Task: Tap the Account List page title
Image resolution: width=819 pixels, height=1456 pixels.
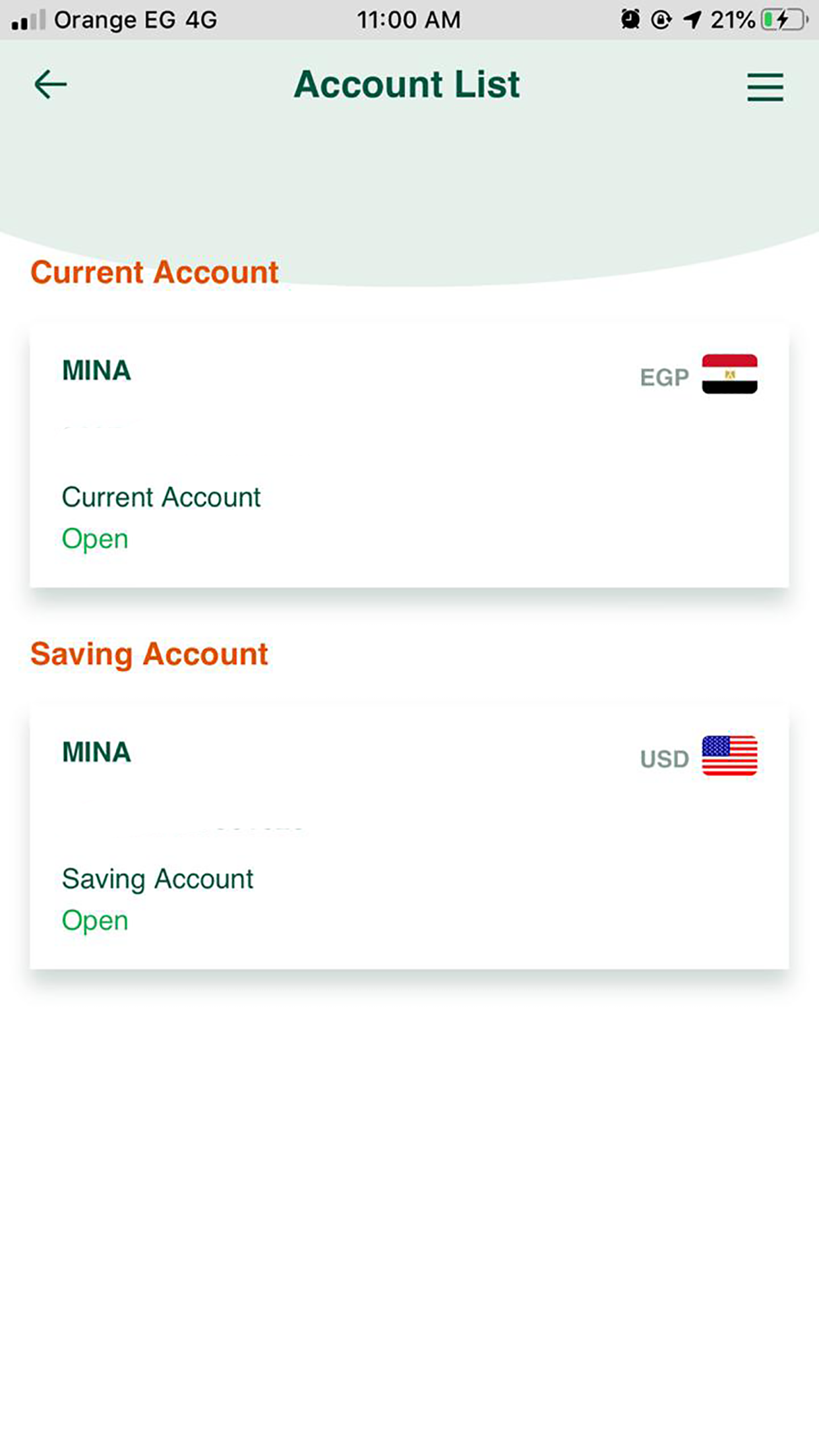Action: (x=408, y=84)
